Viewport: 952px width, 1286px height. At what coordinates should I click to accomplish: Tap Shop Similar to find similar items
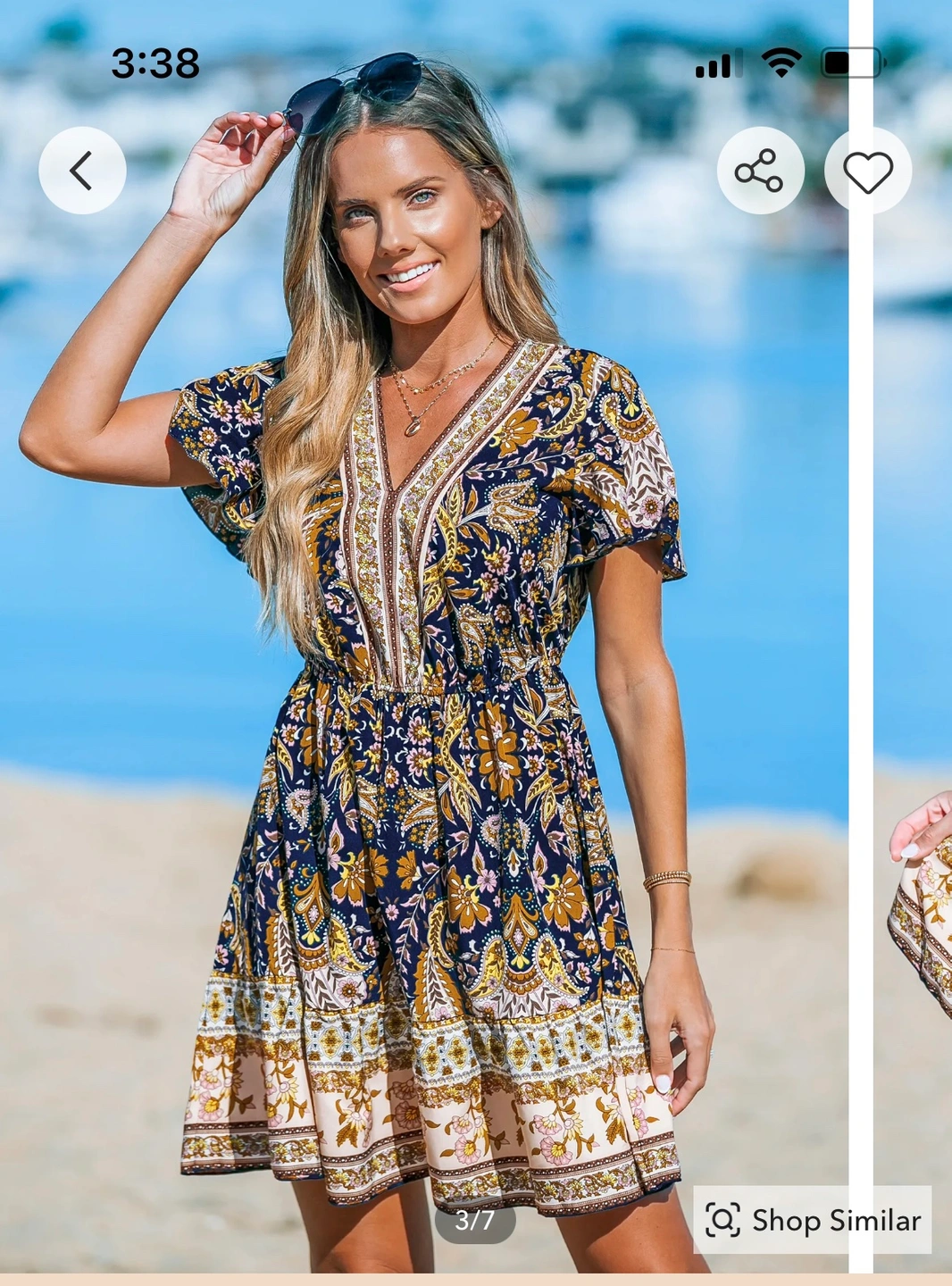[x=813, y=1219]
